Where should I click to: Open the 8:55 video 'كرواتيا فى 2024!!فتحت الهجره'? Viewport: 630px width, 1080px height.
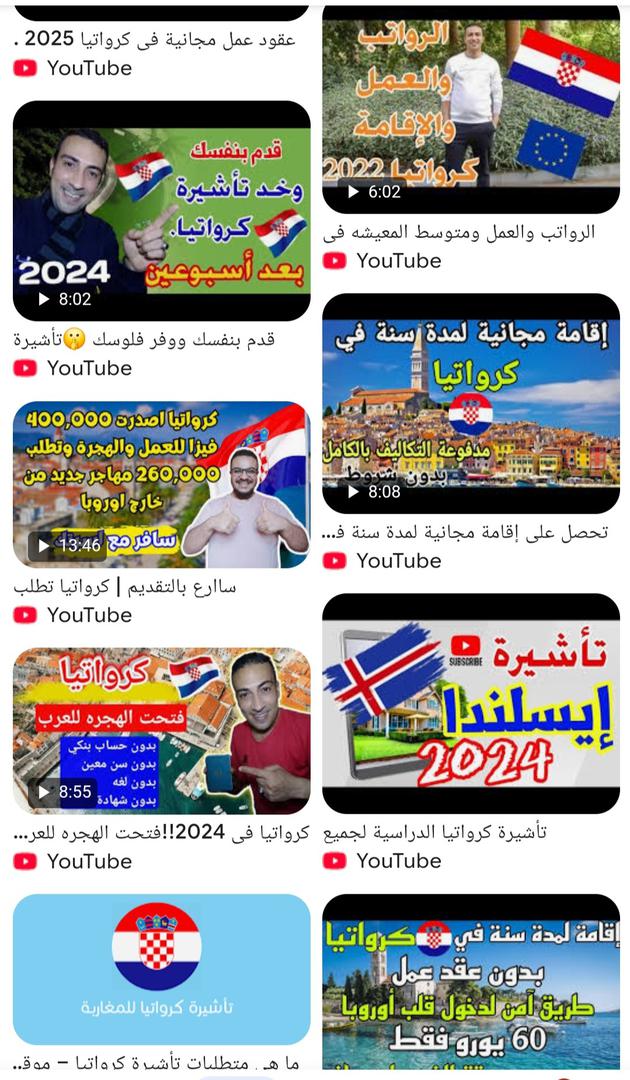(162, 730)
